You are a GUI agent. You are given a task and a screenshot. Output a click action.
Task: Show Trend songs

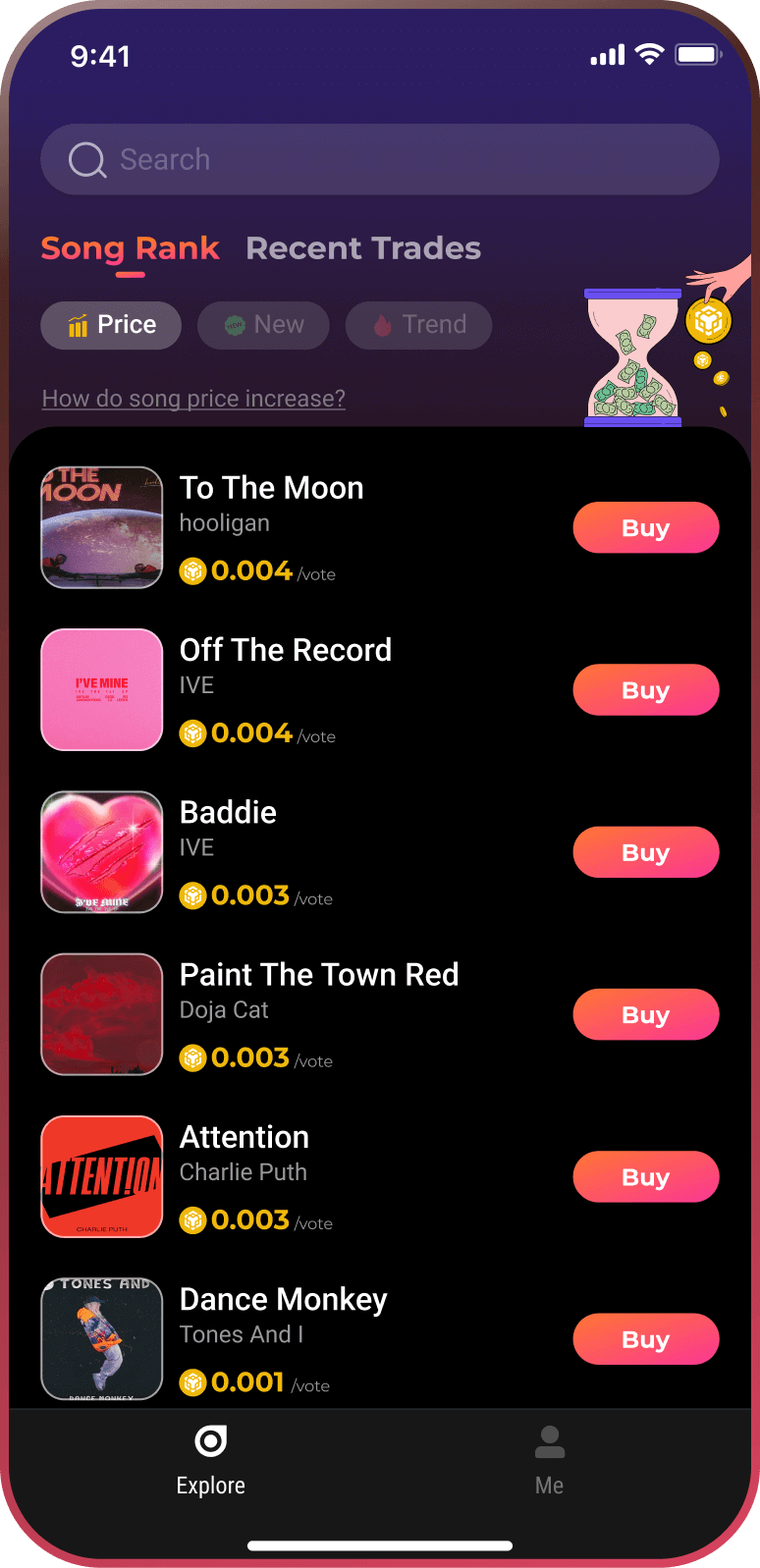pos(418,325)
